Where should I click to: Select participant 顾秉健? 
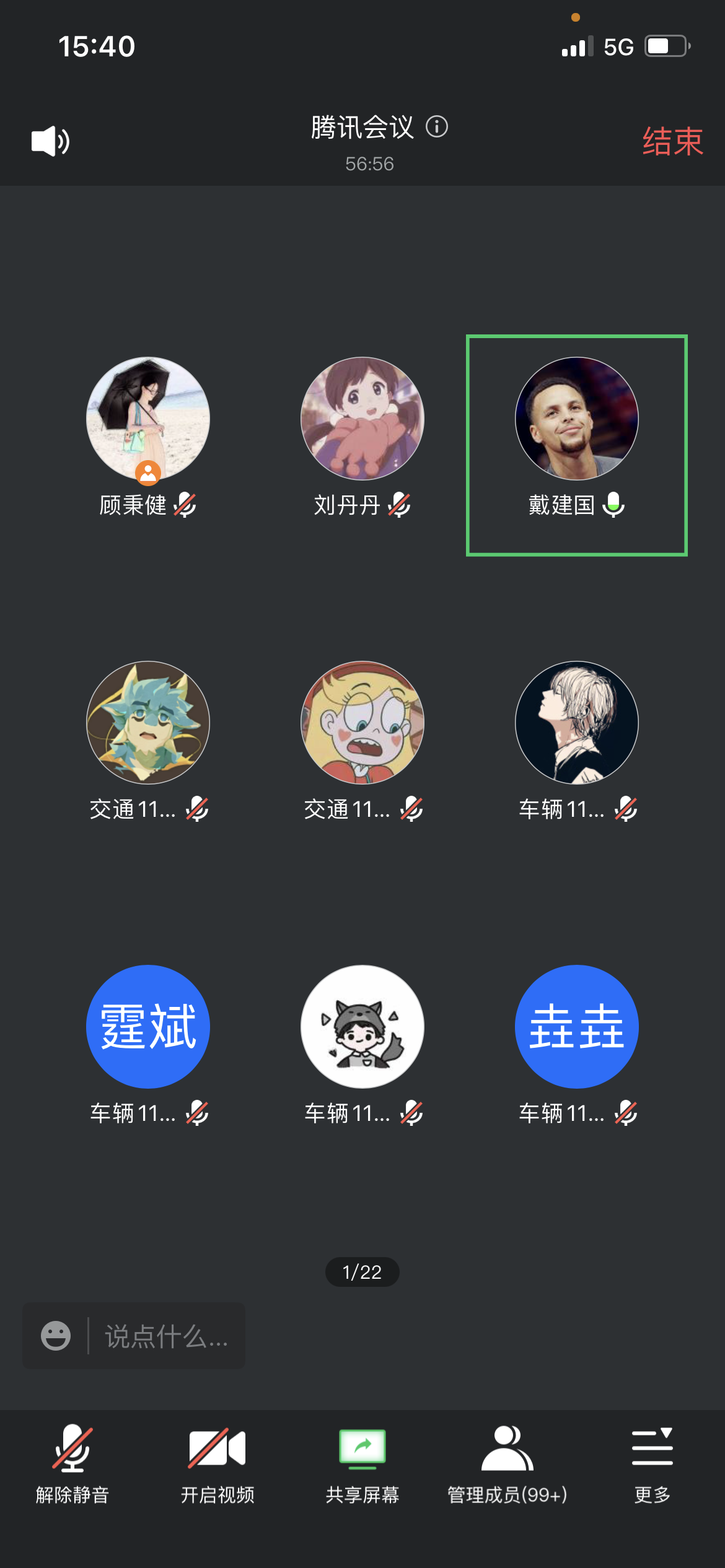[148, 419]
